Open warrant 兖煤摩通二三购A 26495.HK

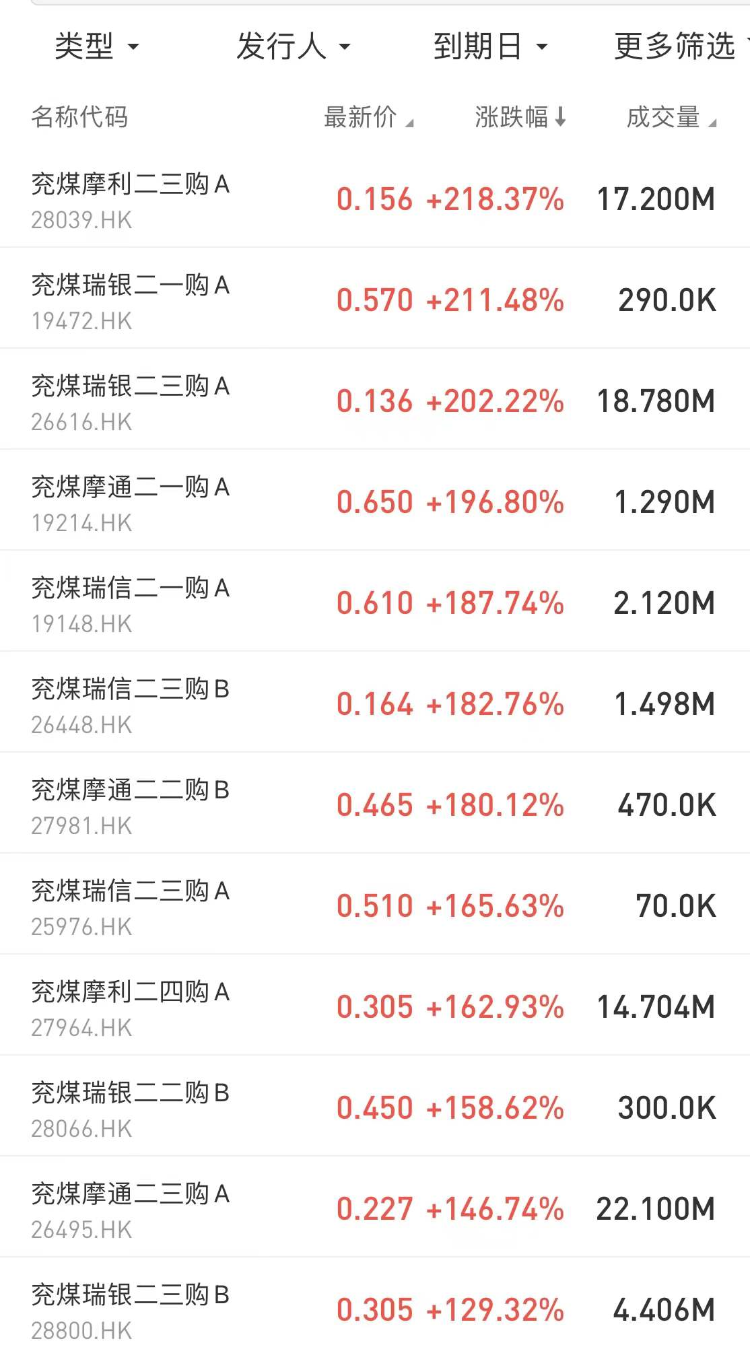pos(375,1208)
